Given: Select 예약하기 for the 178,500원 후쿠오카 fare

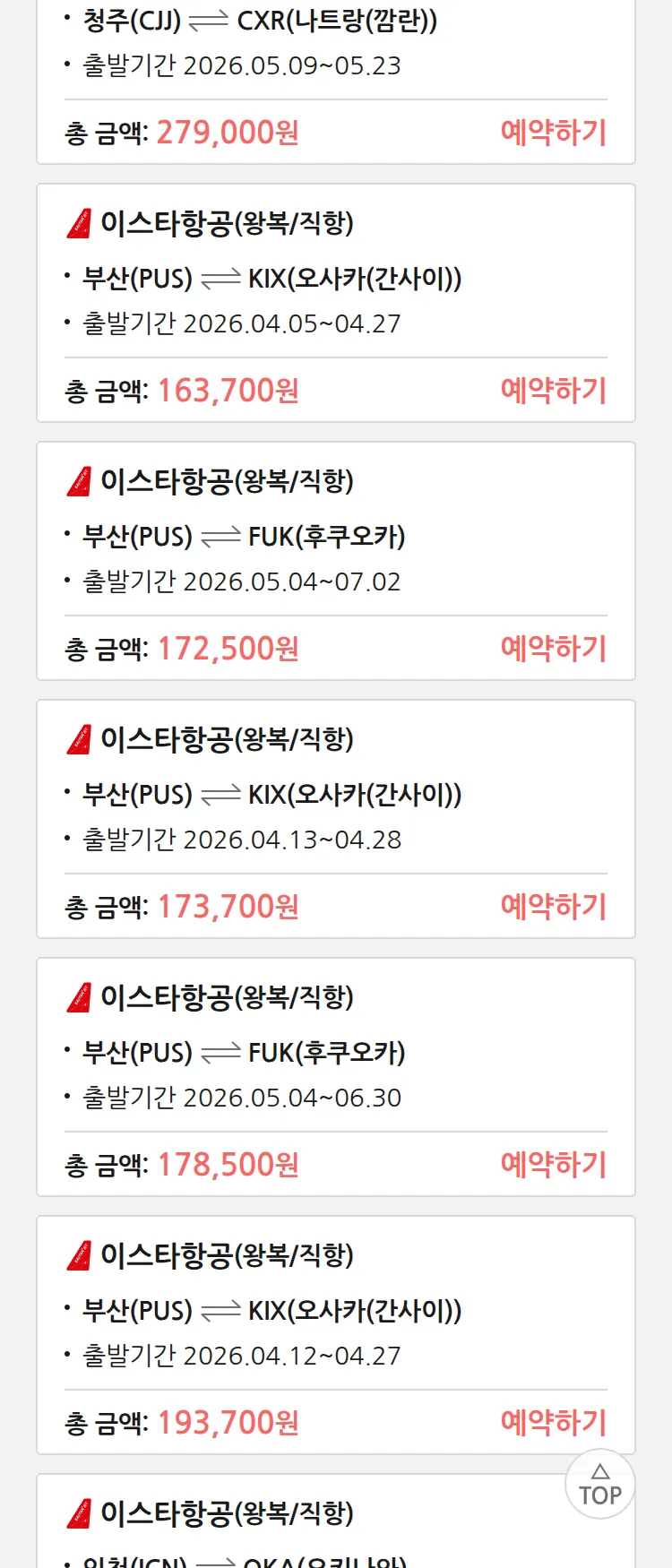Looking at the screenshot, I should 553,1165.
